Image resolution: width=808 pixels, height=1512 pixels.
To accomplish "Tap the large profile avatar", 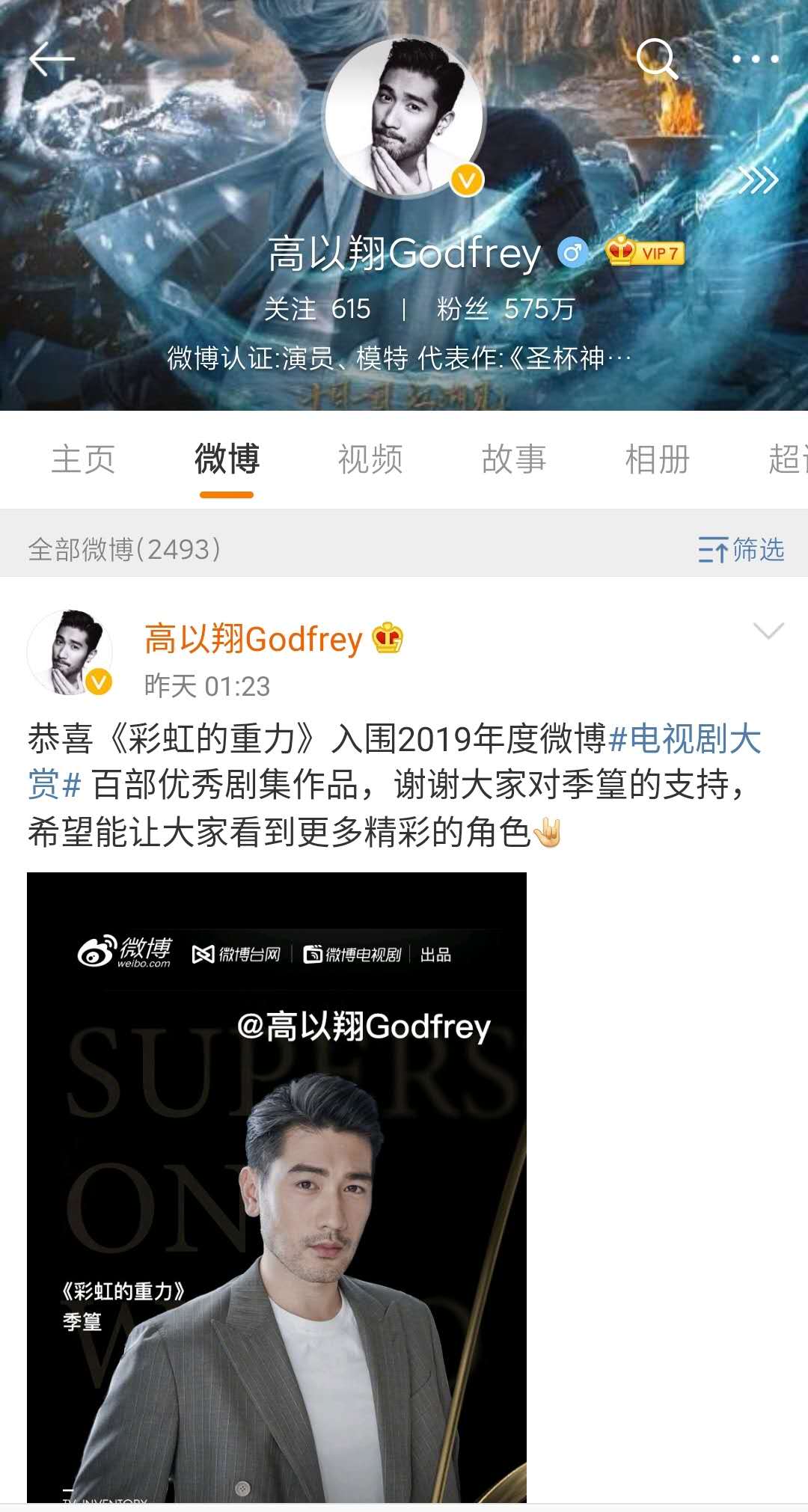I will pos(405,118).
